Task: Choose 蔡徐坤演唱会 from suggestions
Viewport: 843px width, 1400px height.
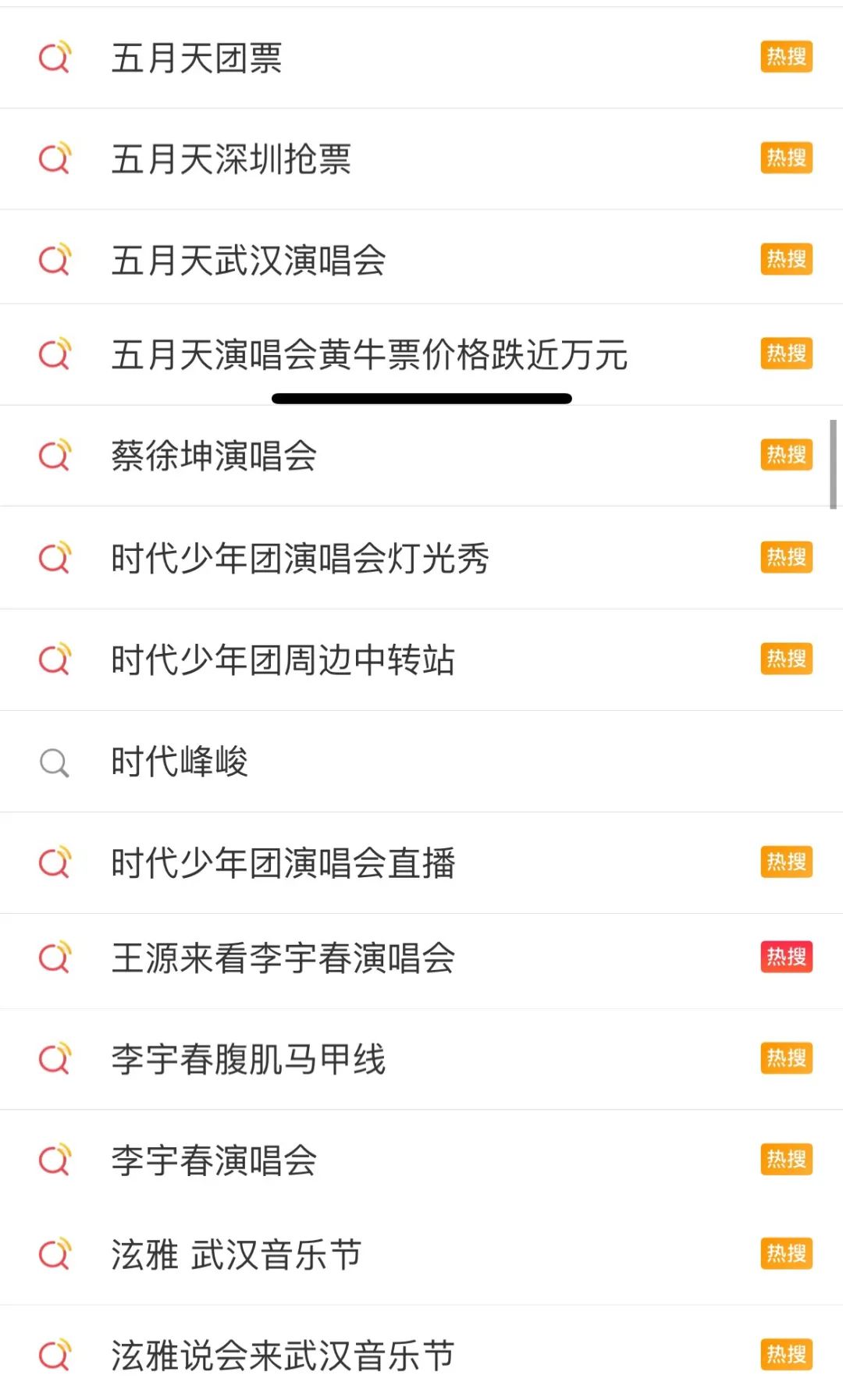Action: pos(214,456)
